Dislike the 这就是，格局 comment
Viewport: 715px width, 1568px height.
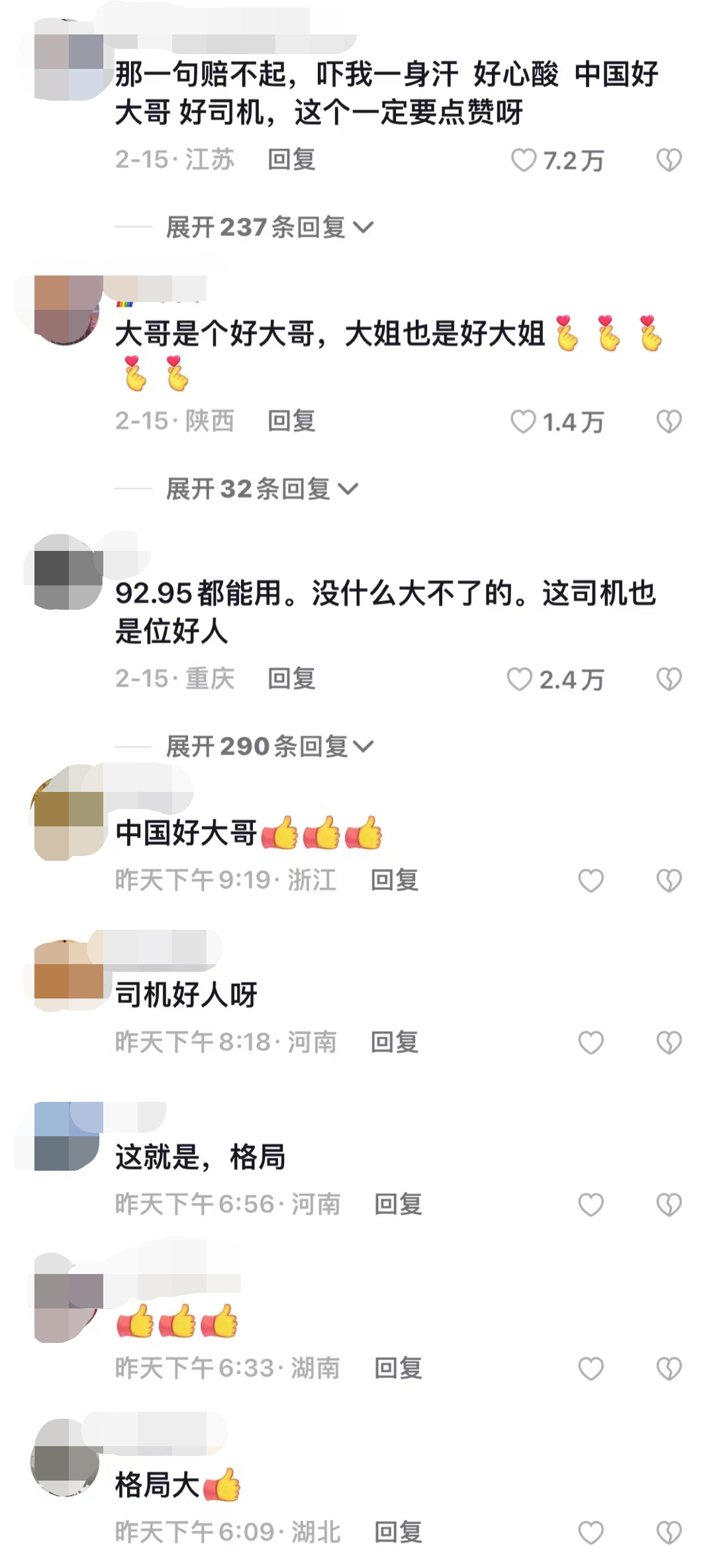[x=669, y=1205]
